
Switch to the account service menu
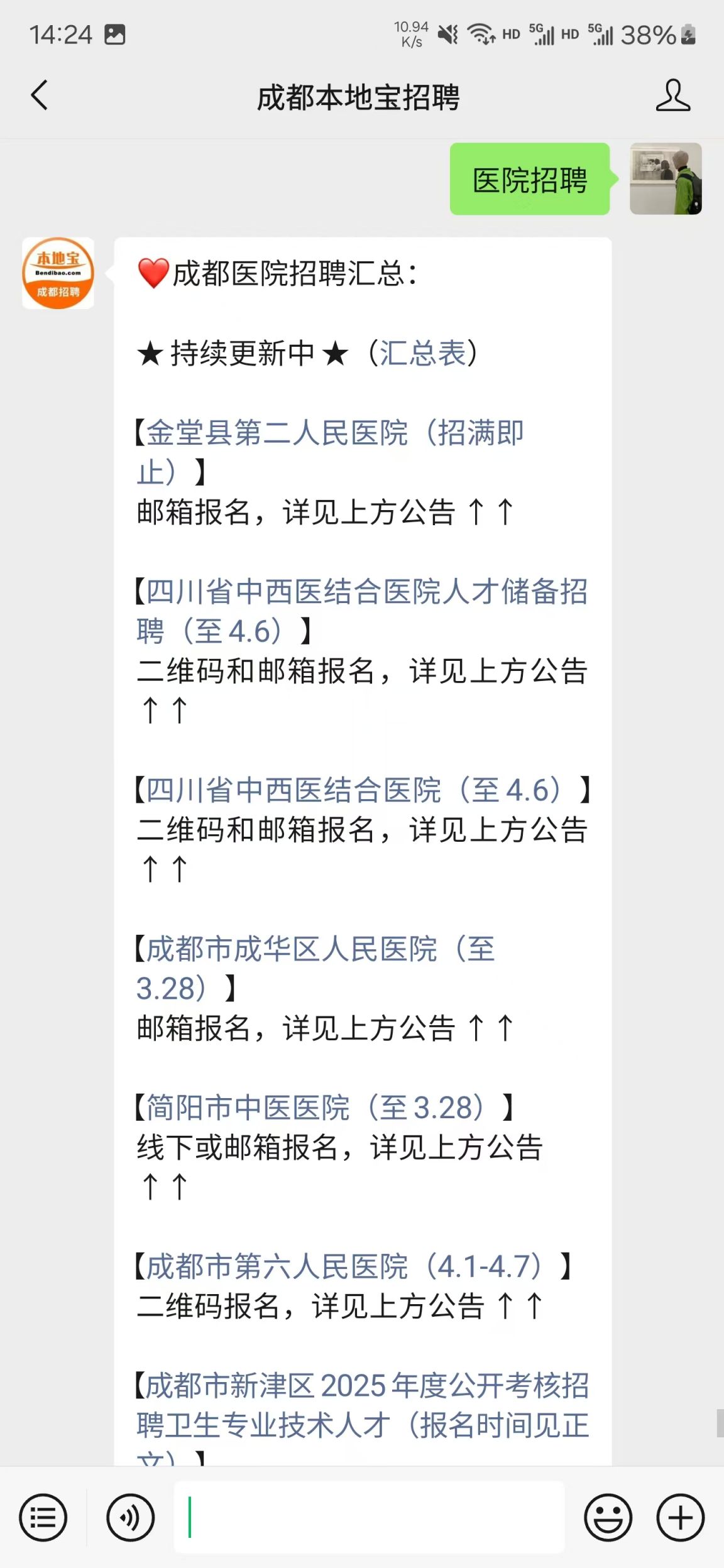coord(43,1518)
